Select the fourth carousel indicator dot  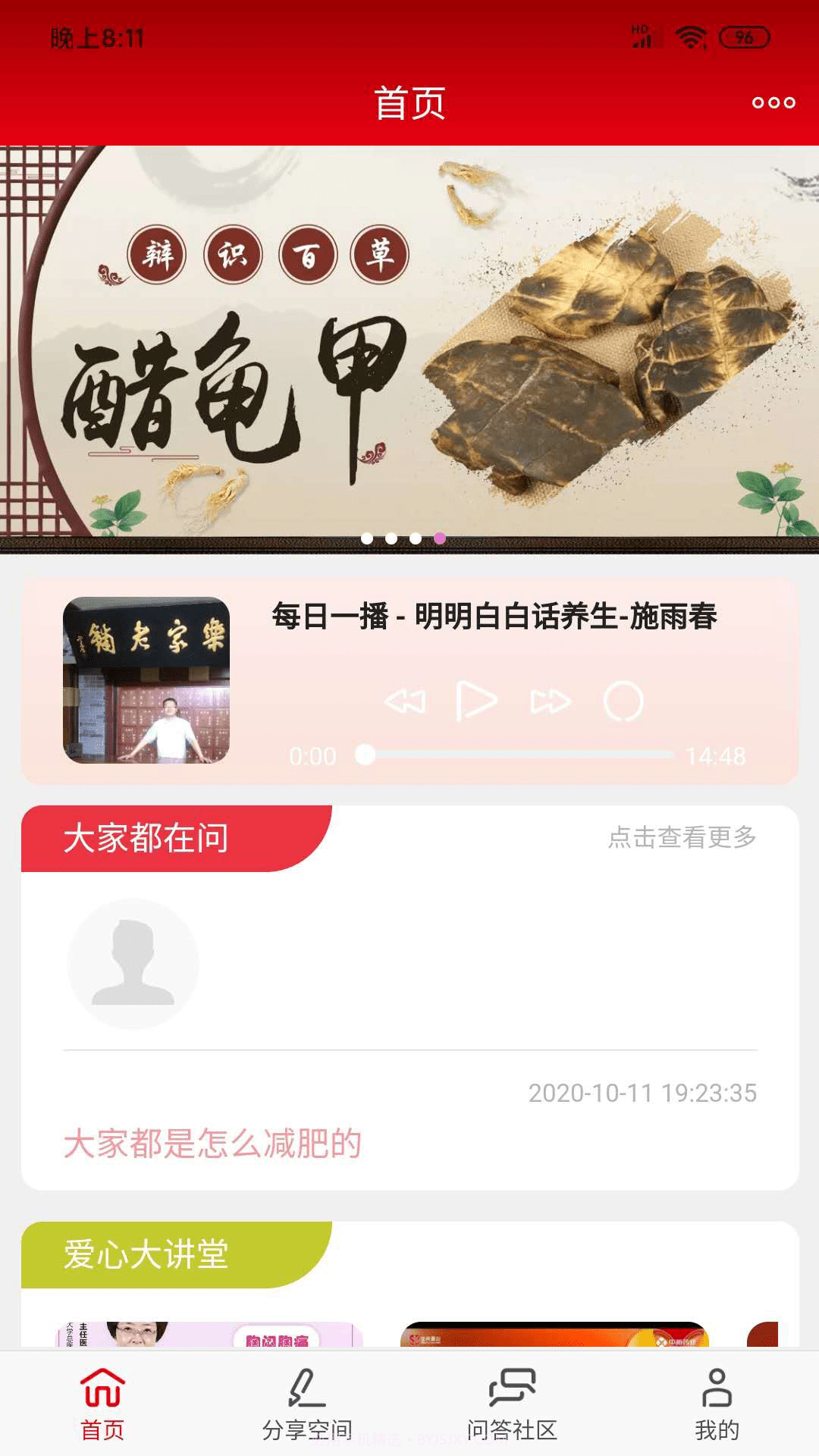[438, 537]
